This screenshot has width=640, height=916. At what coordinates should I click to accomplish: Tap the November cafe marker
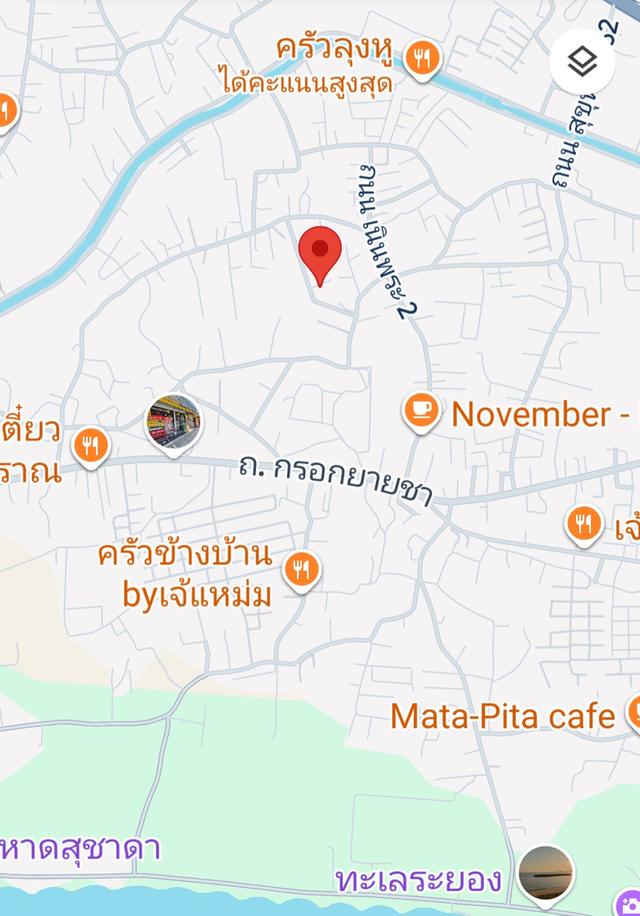422,411
